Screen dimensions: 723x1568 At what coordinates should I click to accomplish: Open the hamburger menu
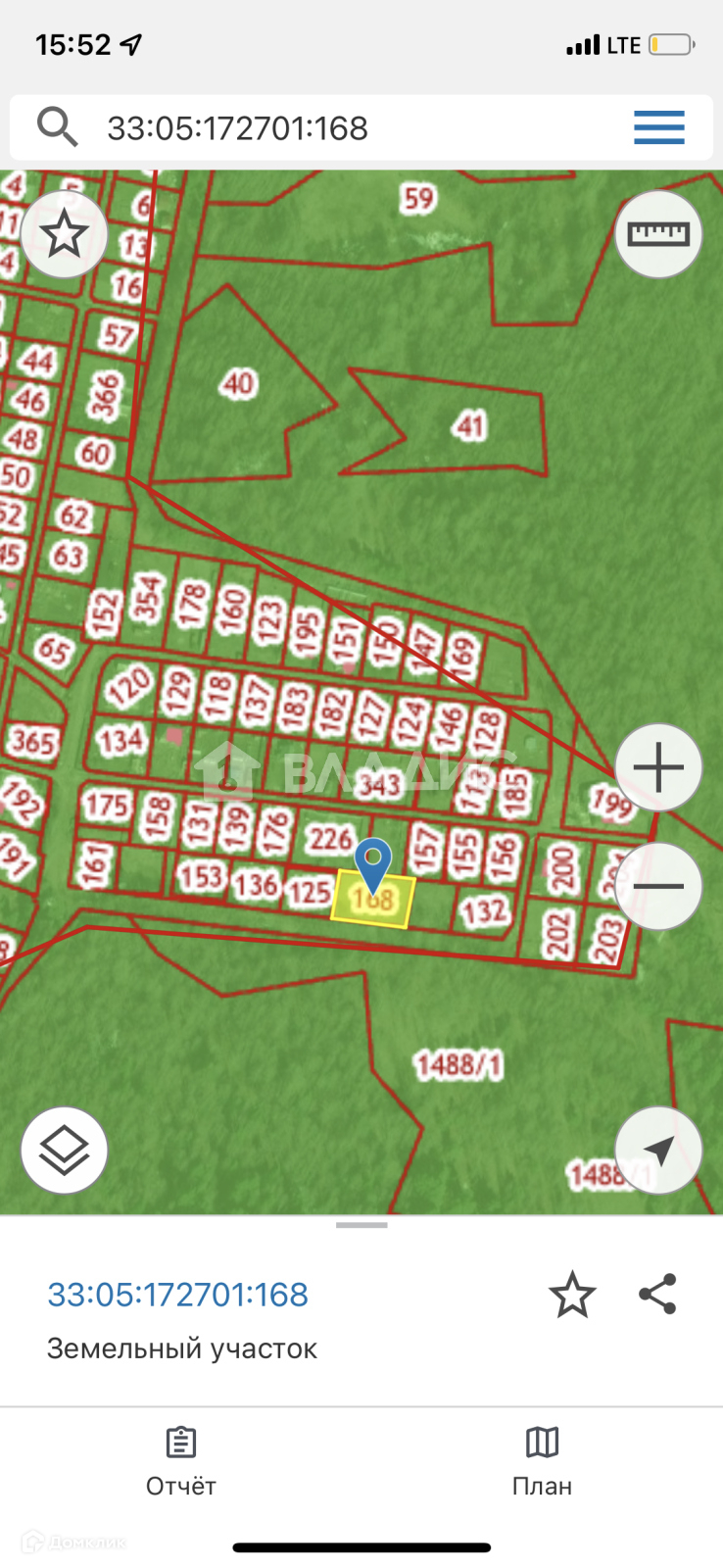[658, 128]
